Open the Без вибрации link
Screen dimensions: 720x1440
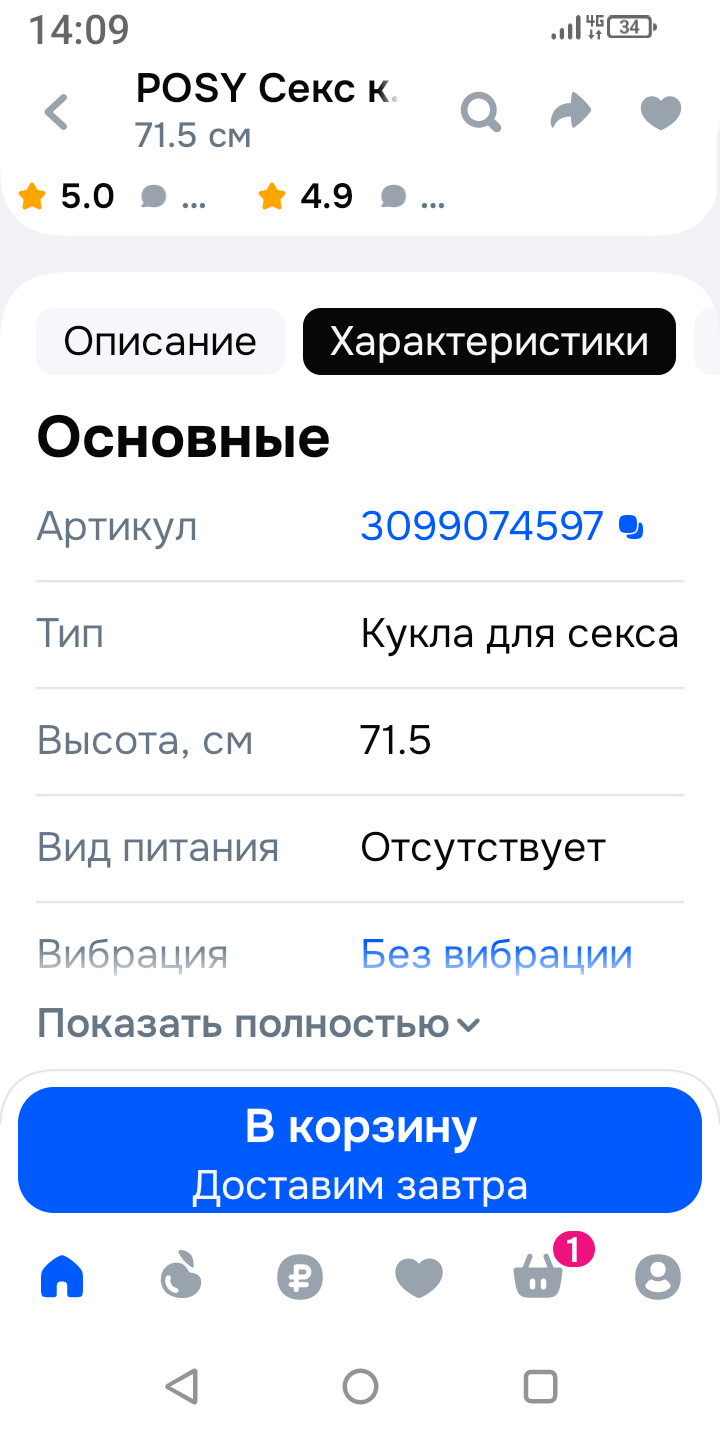[496, 955]
